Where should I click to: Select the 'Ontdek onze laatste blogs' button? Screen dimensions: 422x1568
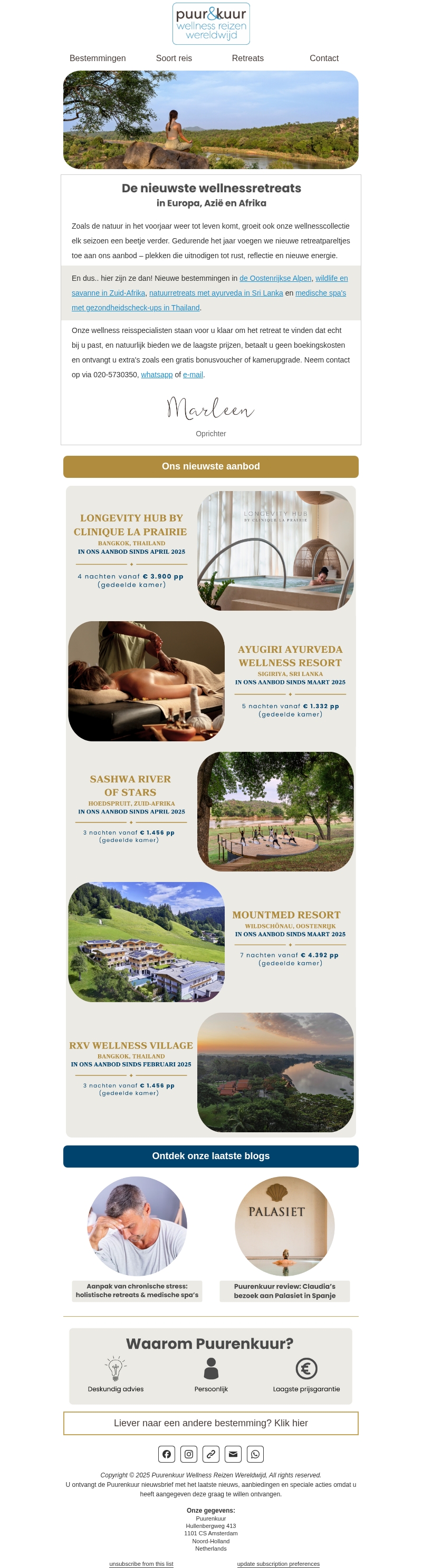[211, 1156]
